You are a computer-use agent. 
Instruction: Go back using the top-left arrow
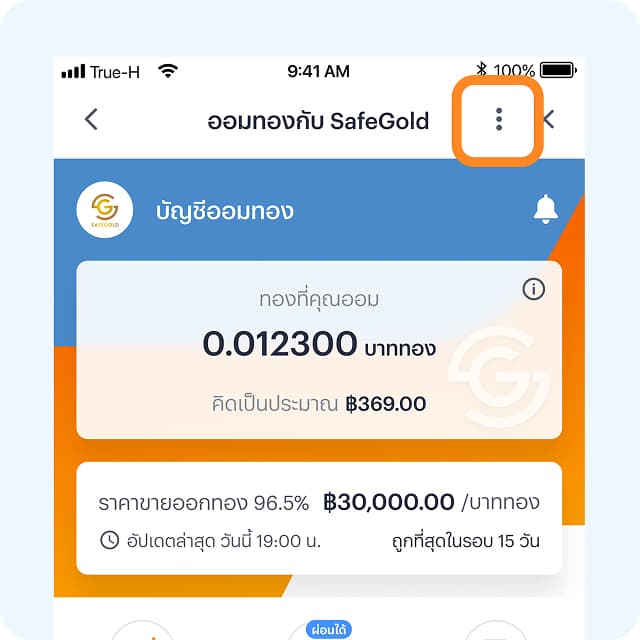click(91, 120)
